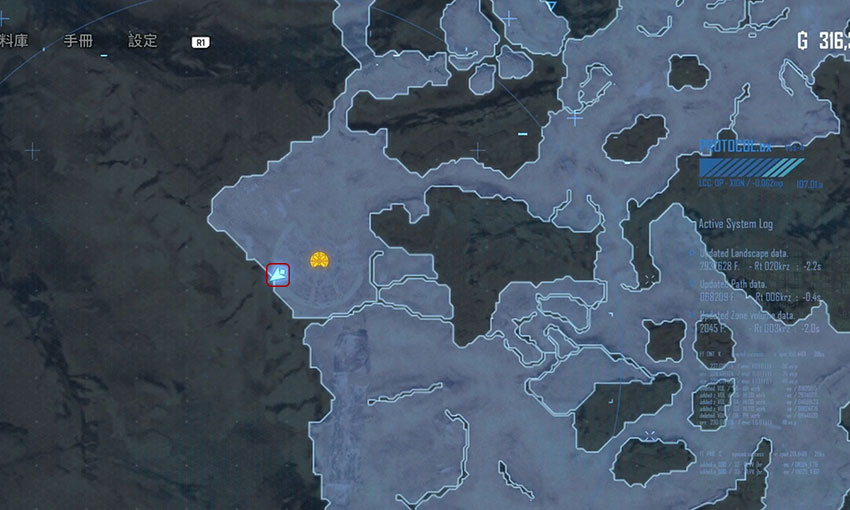This screenshot has width=850, height=510.
Task: Select the blue map marker outlined in red
Action: click(278, 274)
